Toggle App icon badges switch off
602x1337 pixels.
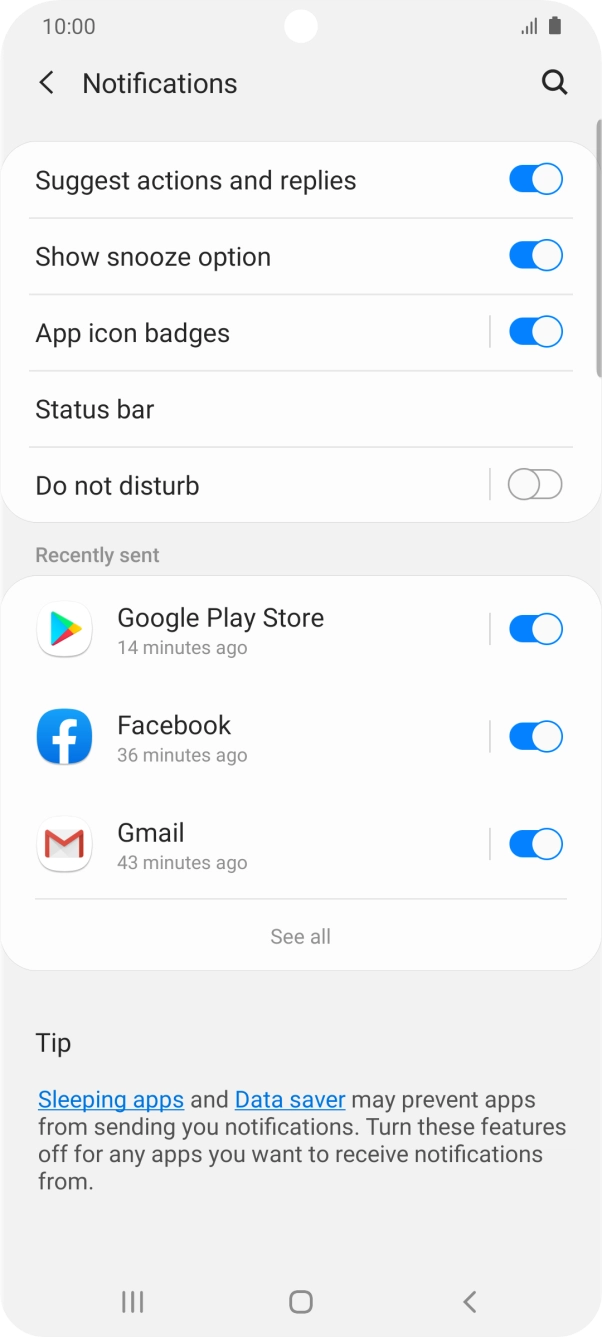pos(535,332)
